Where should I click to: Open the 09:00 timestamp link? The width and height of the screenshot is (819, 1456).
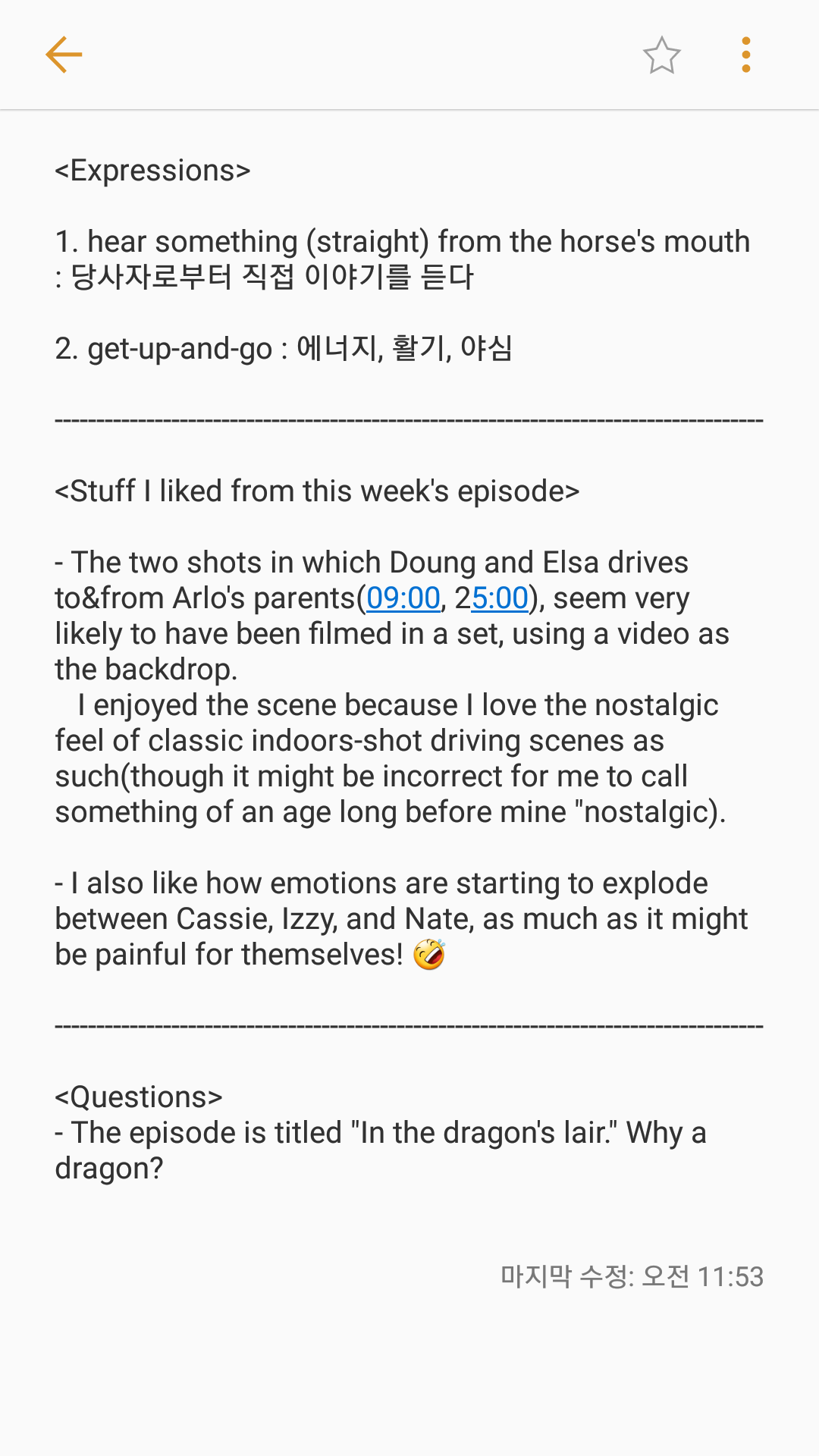(x=403, y=598)
